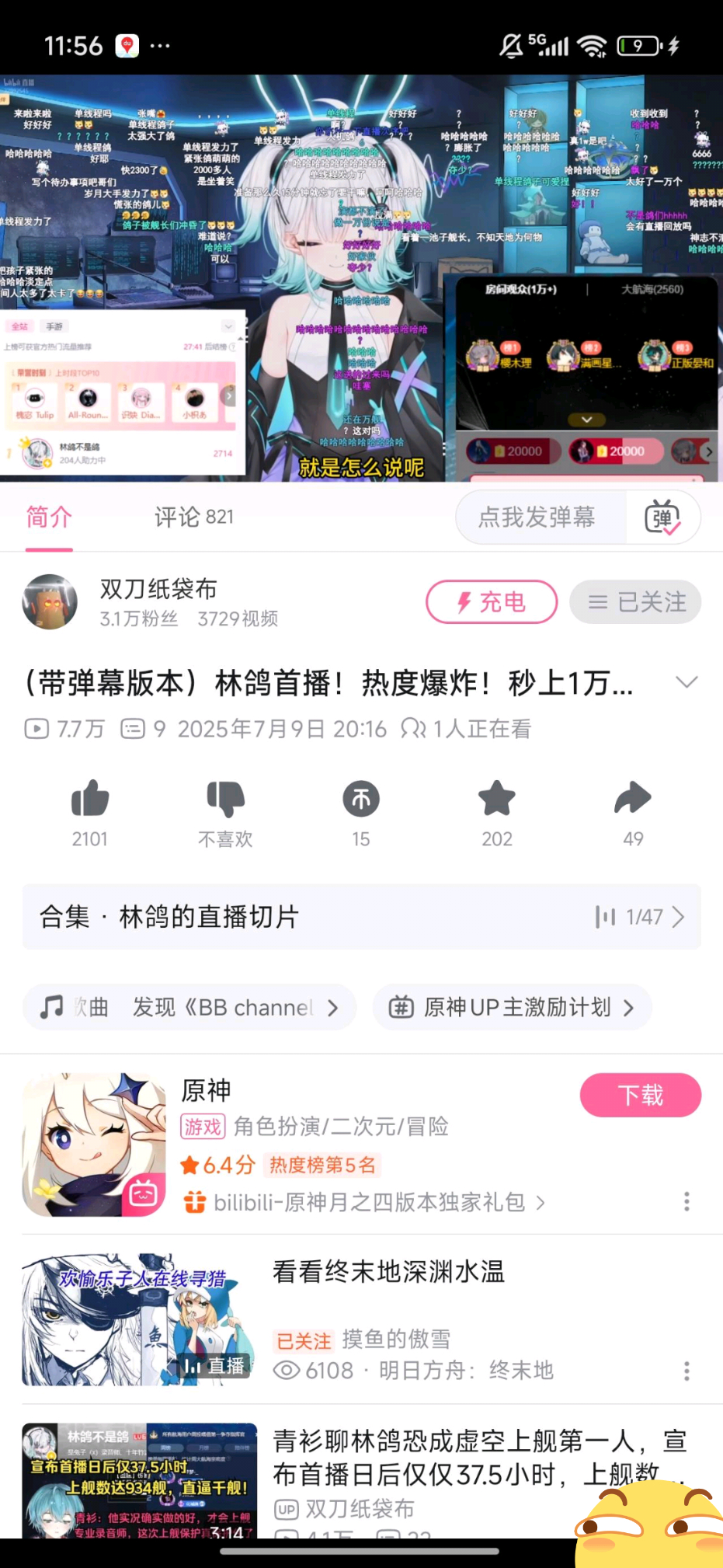This screenshot has height=1568, width=723.
Task: Tap the 已关注 following button
Action: point(634,602)
